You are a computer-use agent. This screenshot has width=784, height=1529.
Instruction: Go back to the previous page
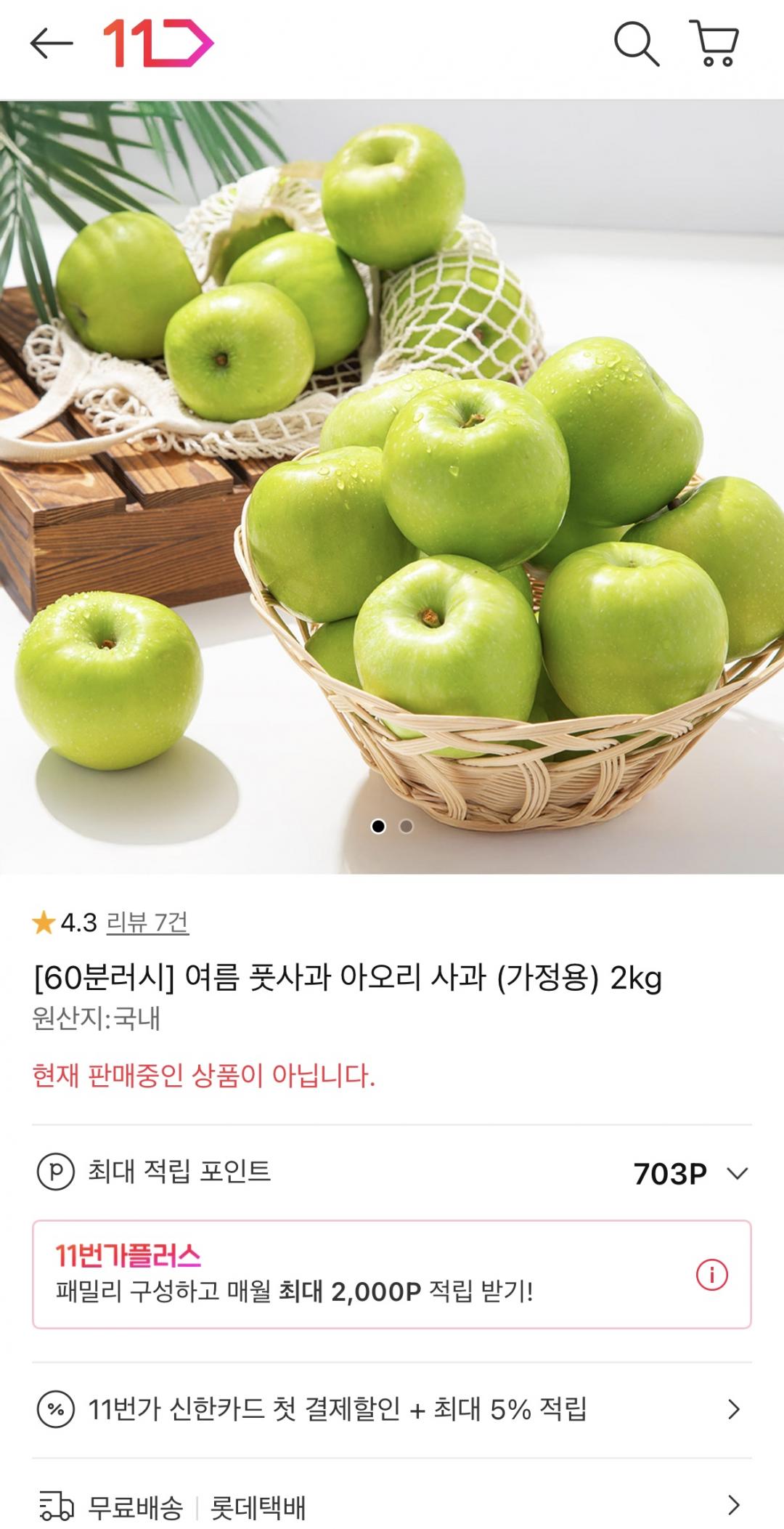pos(51,44)
